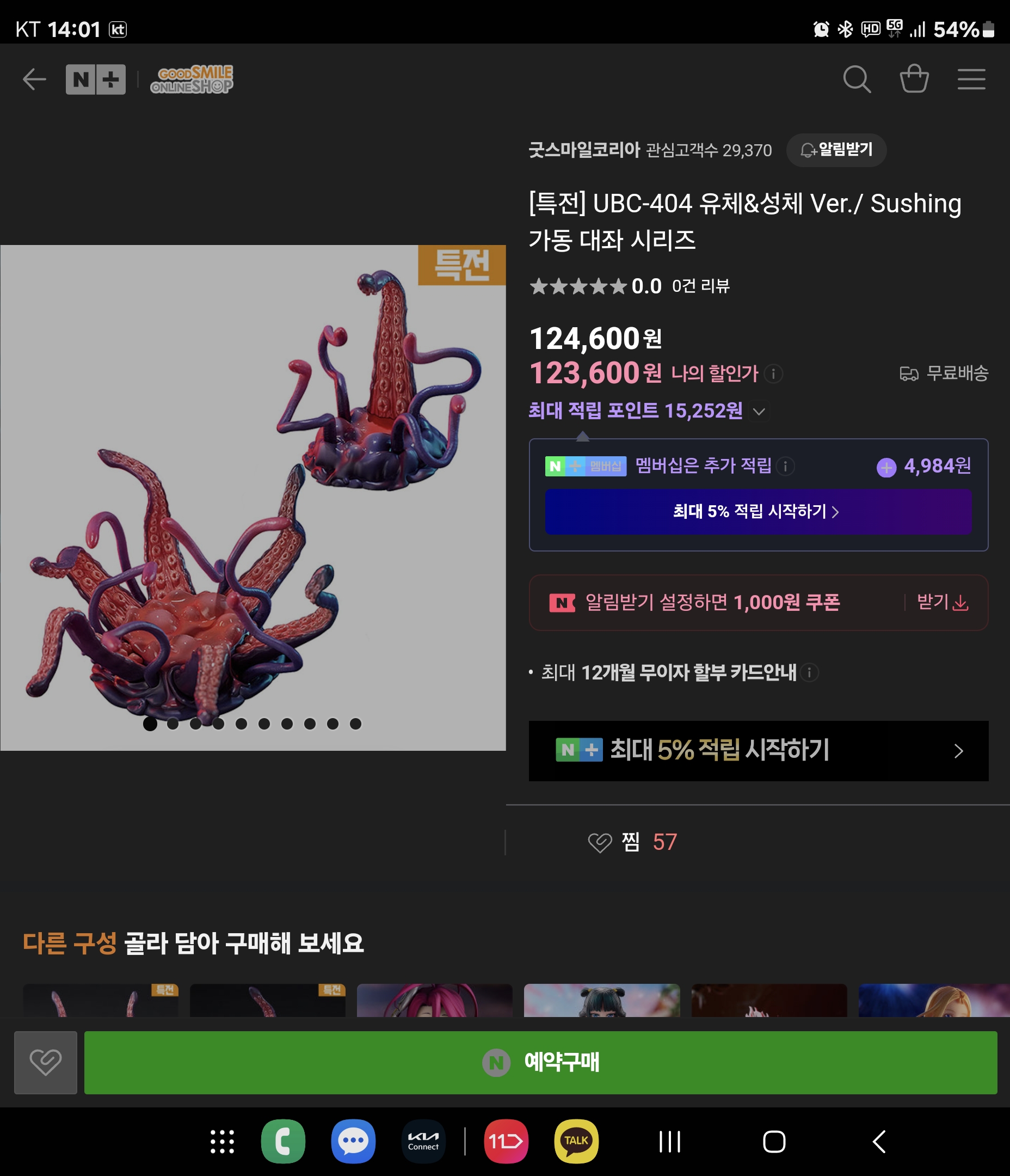Open 무이자 할부 카드안내 info
This screenshot has width=1010, height=1176.
[810, 672]
